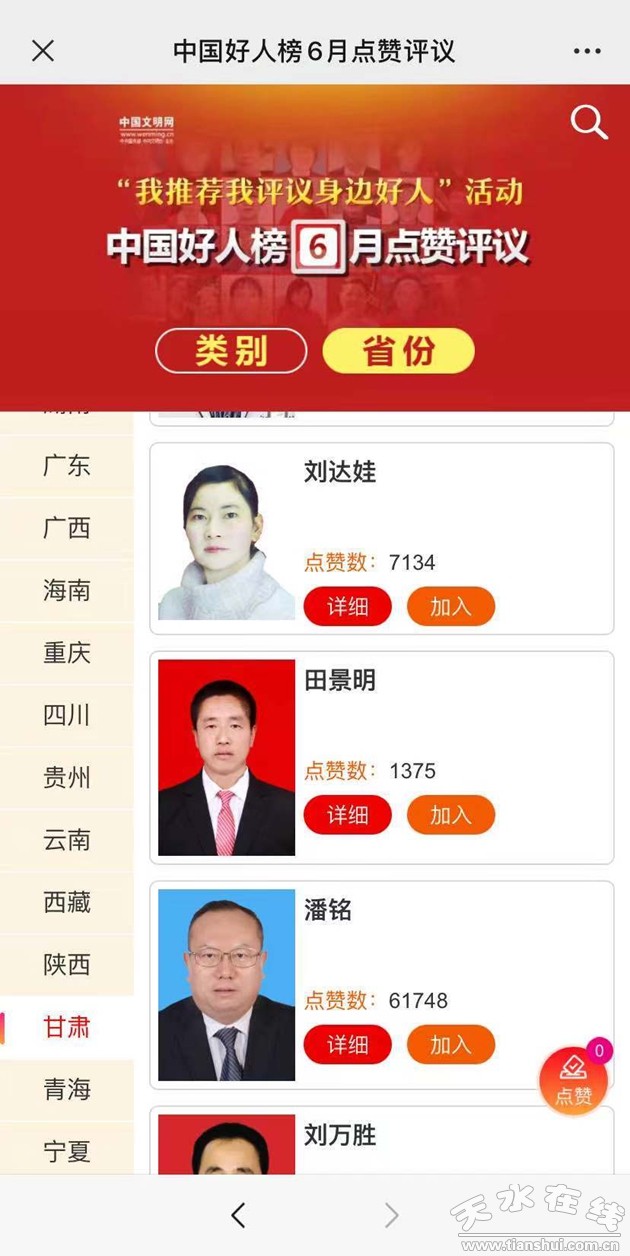View 详细 for 刘达娃
The image size is (630, 1256).
point(347,606)
